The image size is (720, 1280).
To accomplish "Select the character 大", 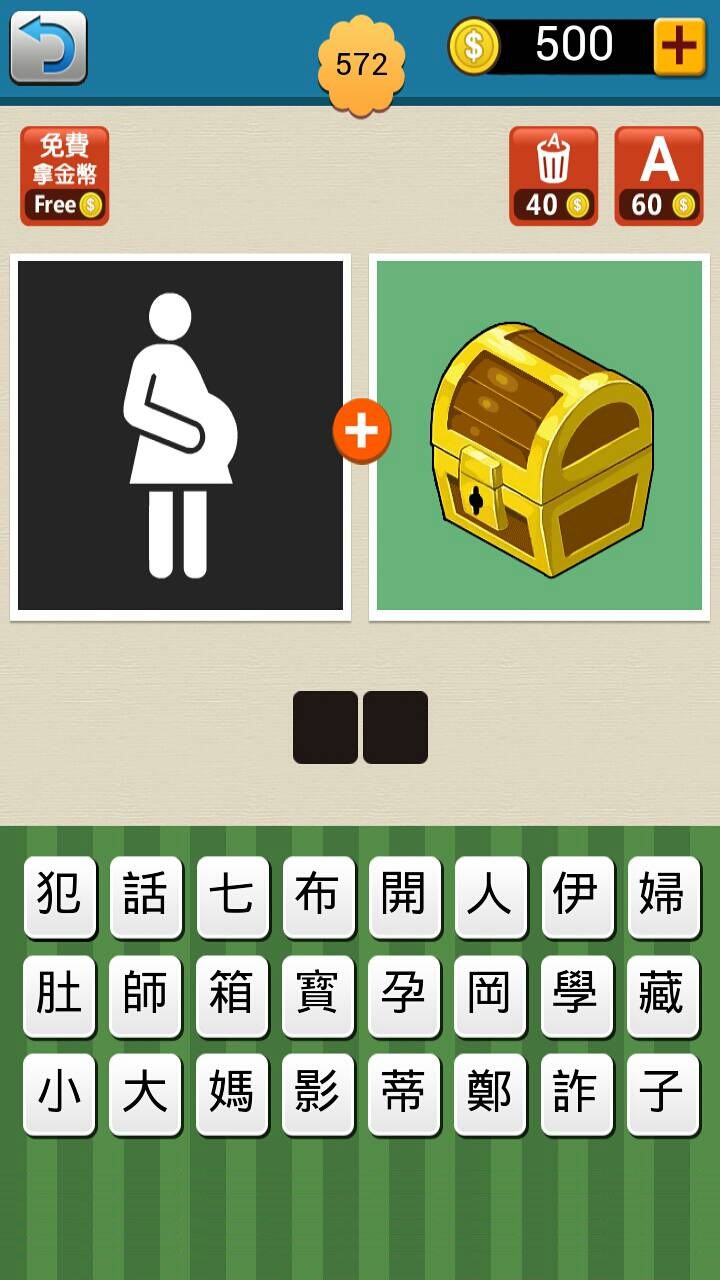I will (x=146, y=1093).
